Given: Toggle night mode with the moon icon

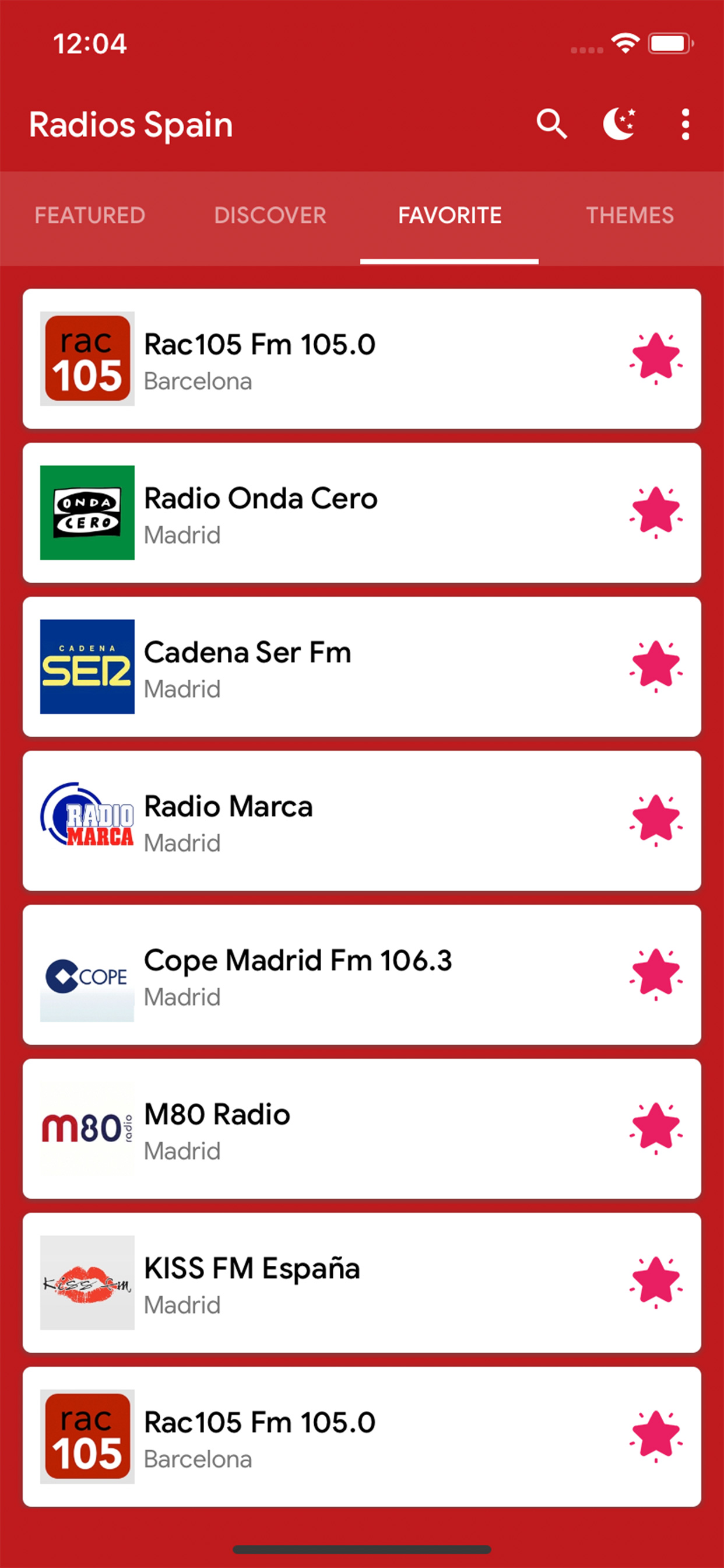Looking at the screenshot, I should [619, 124].
